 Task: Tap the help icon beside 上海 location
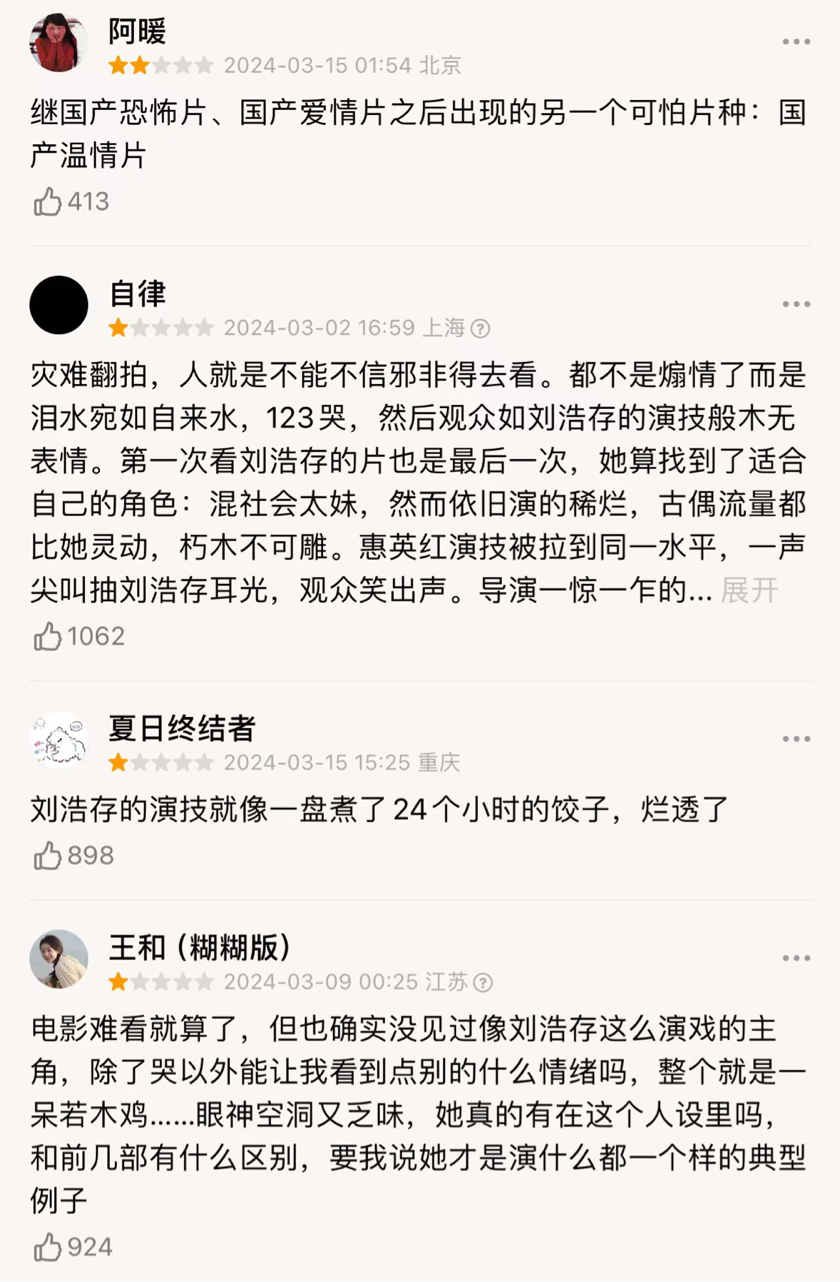[481, 329]
